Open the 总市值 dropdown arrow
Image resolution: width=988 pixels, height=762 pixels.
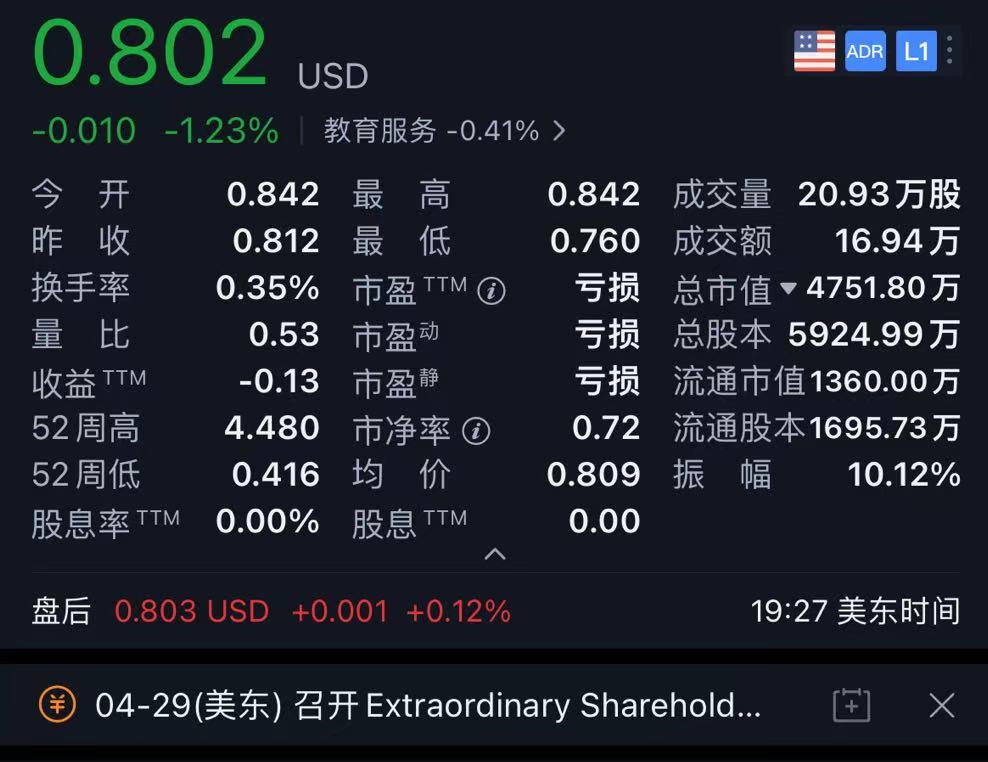coord(788,289)
